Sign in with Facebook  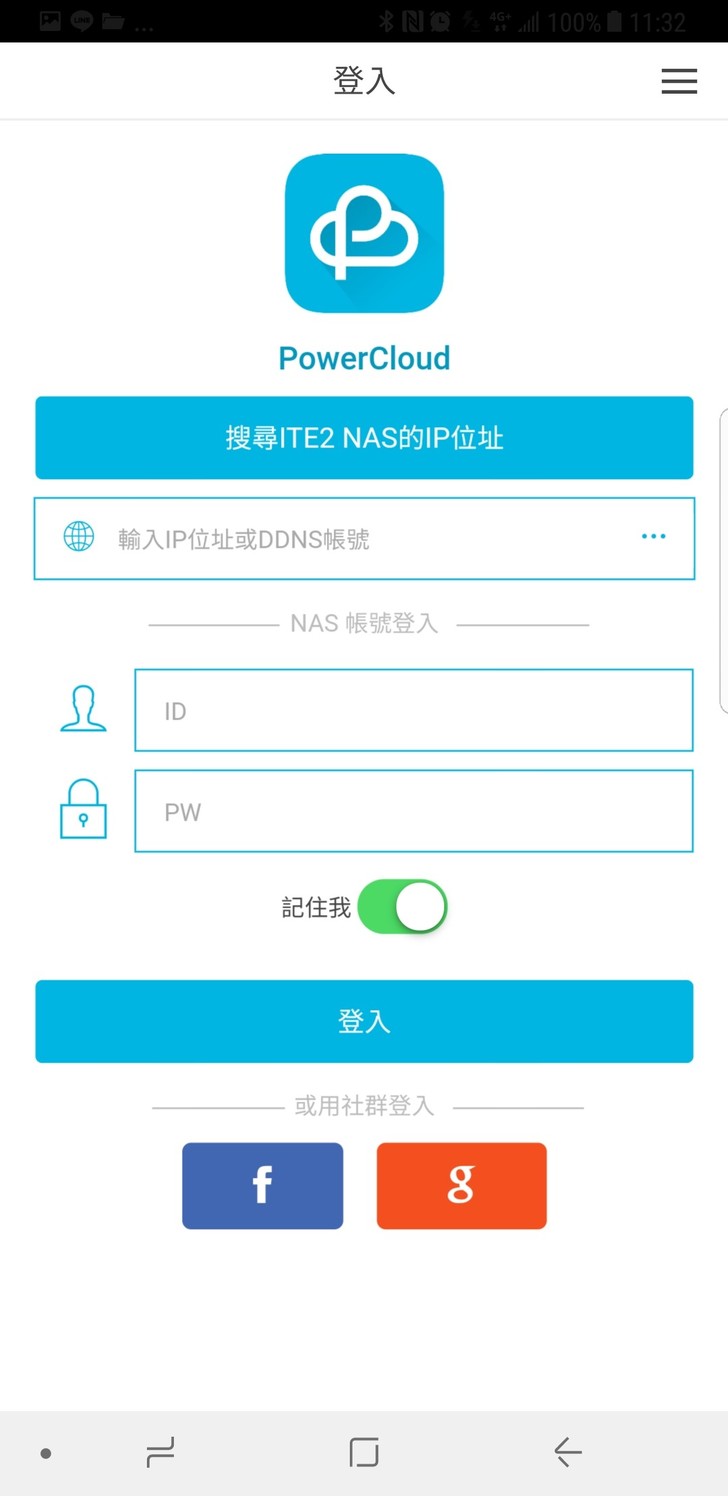click(x=262, y=1186)
